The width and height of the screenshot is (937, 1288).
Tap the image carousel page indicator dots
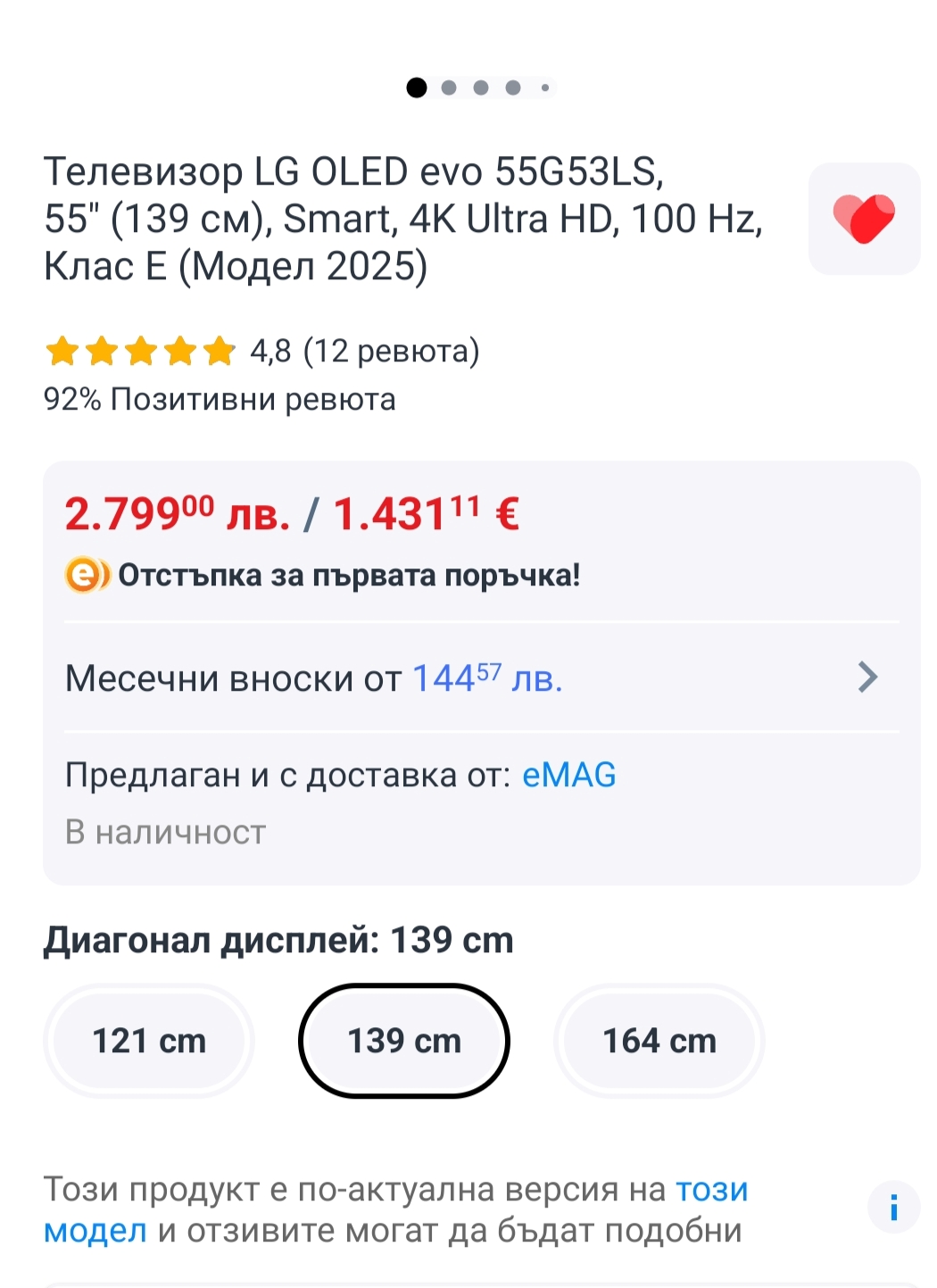click(x=480, y=87)
